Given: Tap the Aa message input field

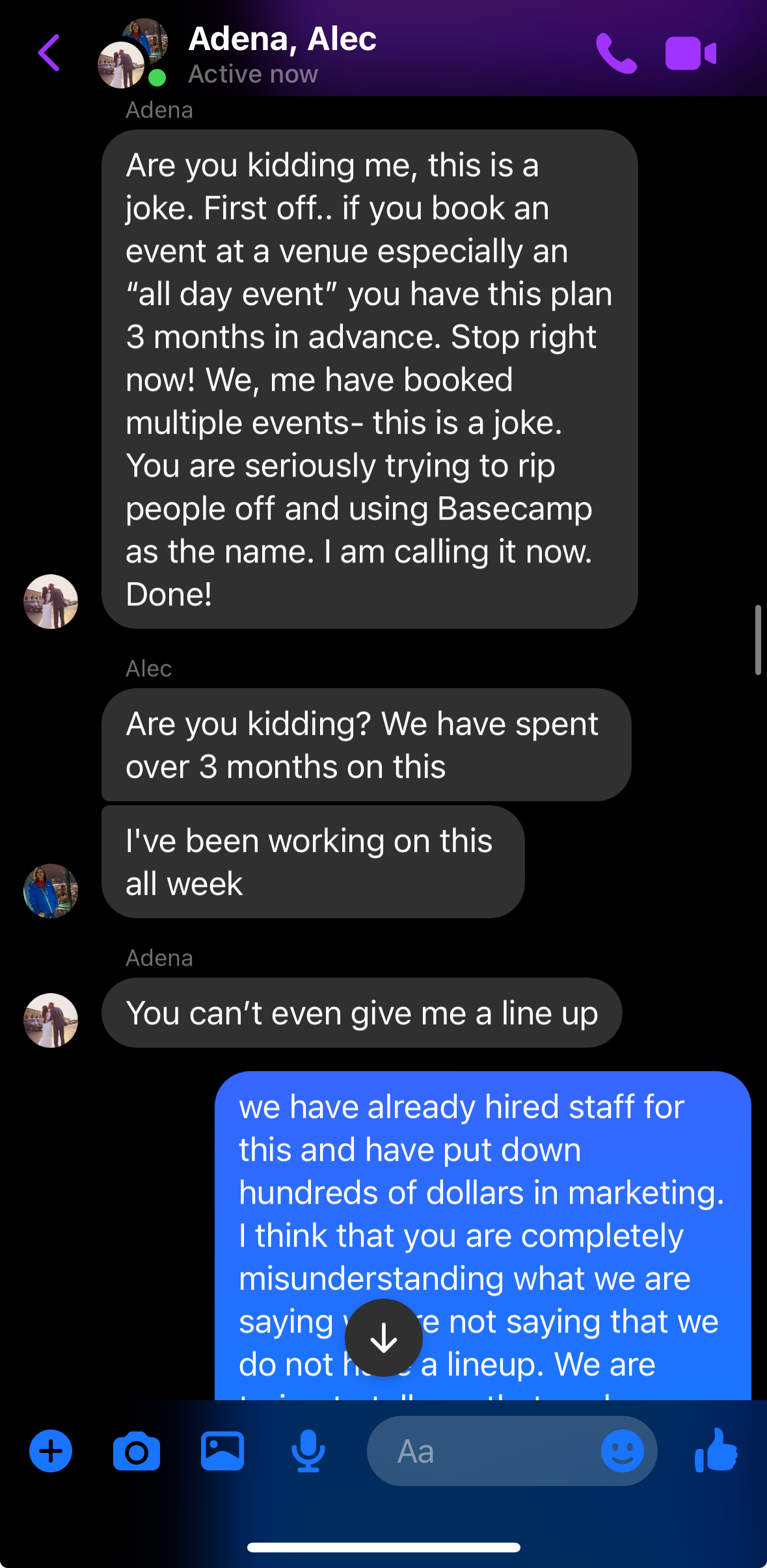Looking at the screenshot, I should [481, 1451].
